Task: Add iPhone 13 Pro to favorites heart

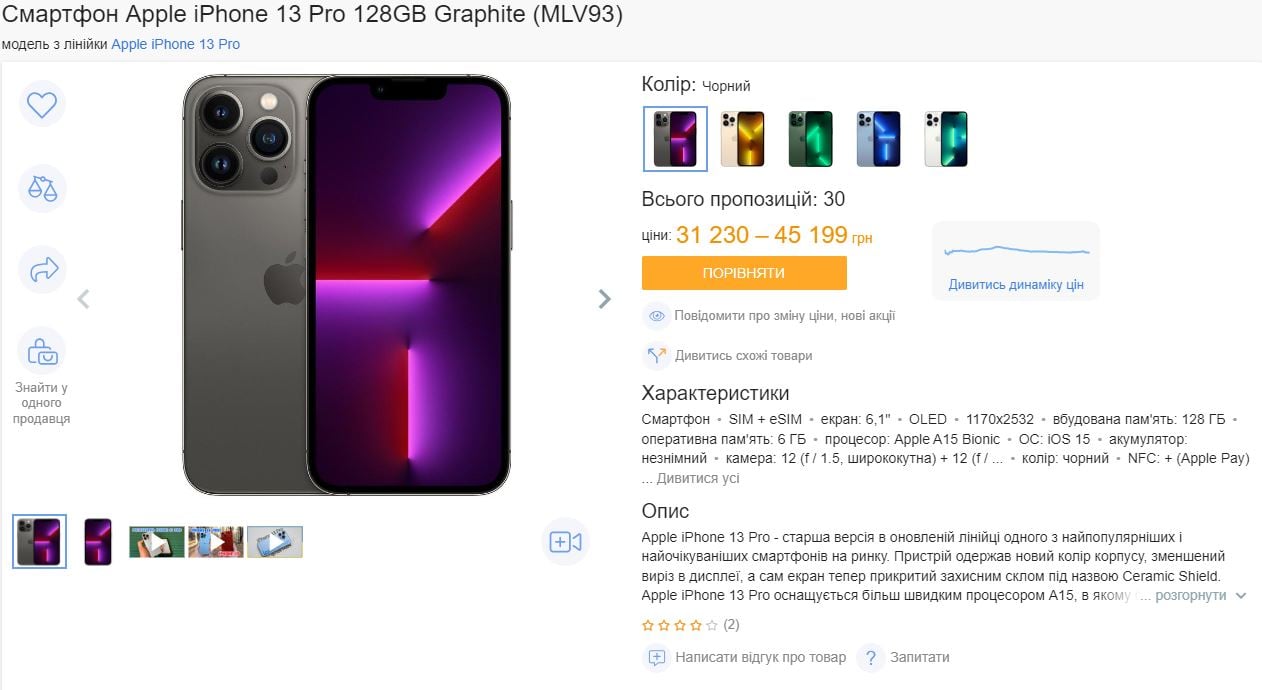Action: tap(42, 104)
